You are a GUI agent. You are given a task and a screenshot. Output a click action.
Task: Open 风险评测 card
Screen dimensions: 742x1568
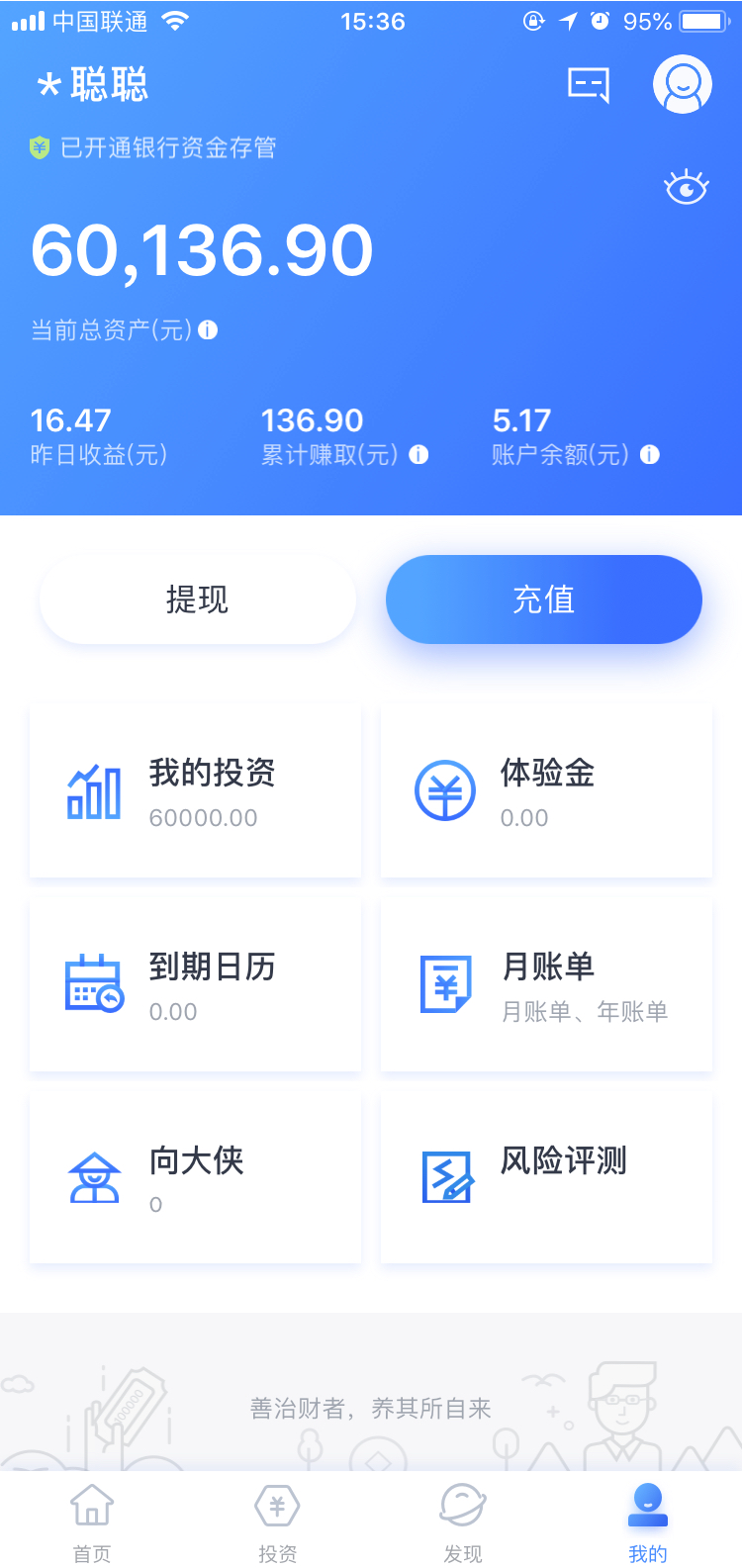(x=546, y=1178)
